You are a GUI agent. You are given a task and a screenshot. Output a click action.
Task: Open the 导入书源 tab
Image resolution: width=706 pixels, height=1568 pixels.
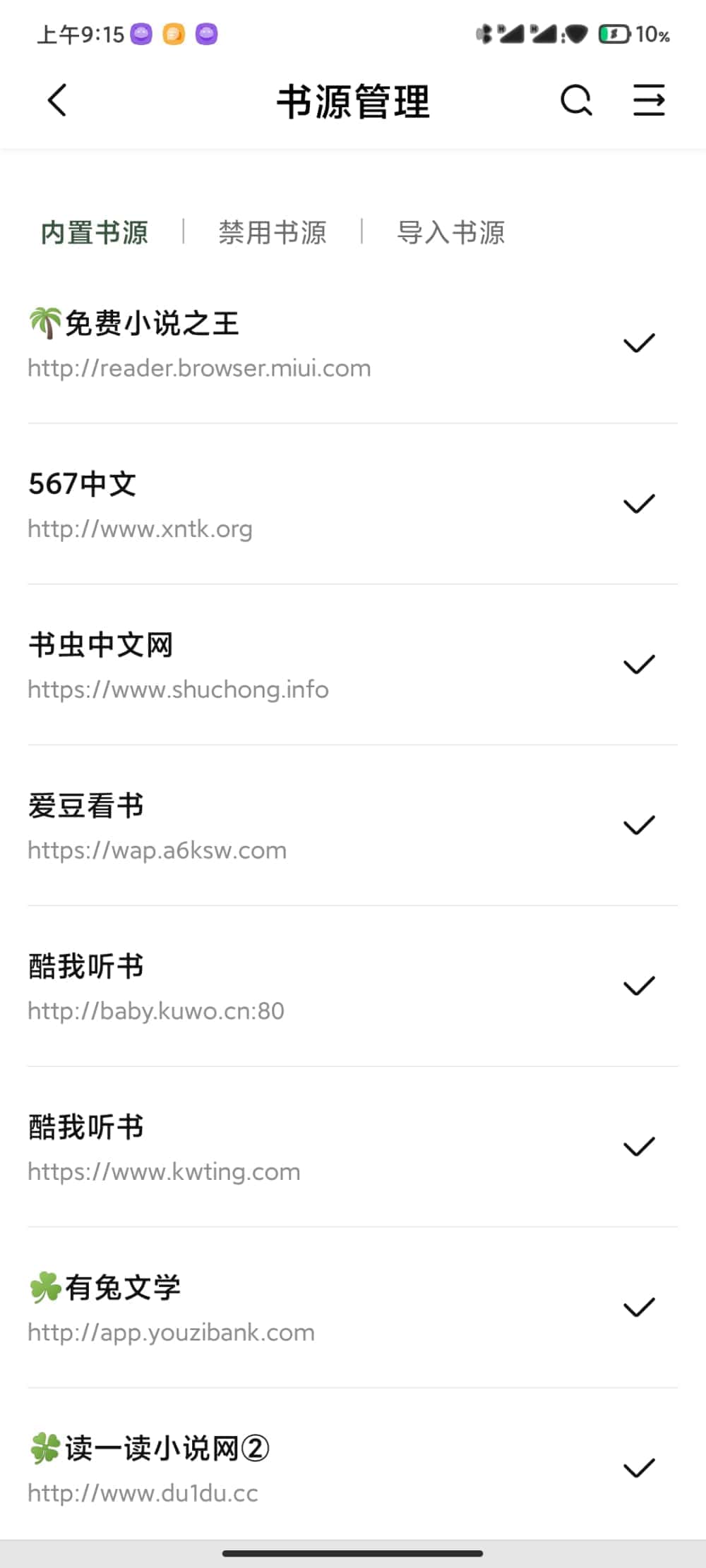point(451,232)
